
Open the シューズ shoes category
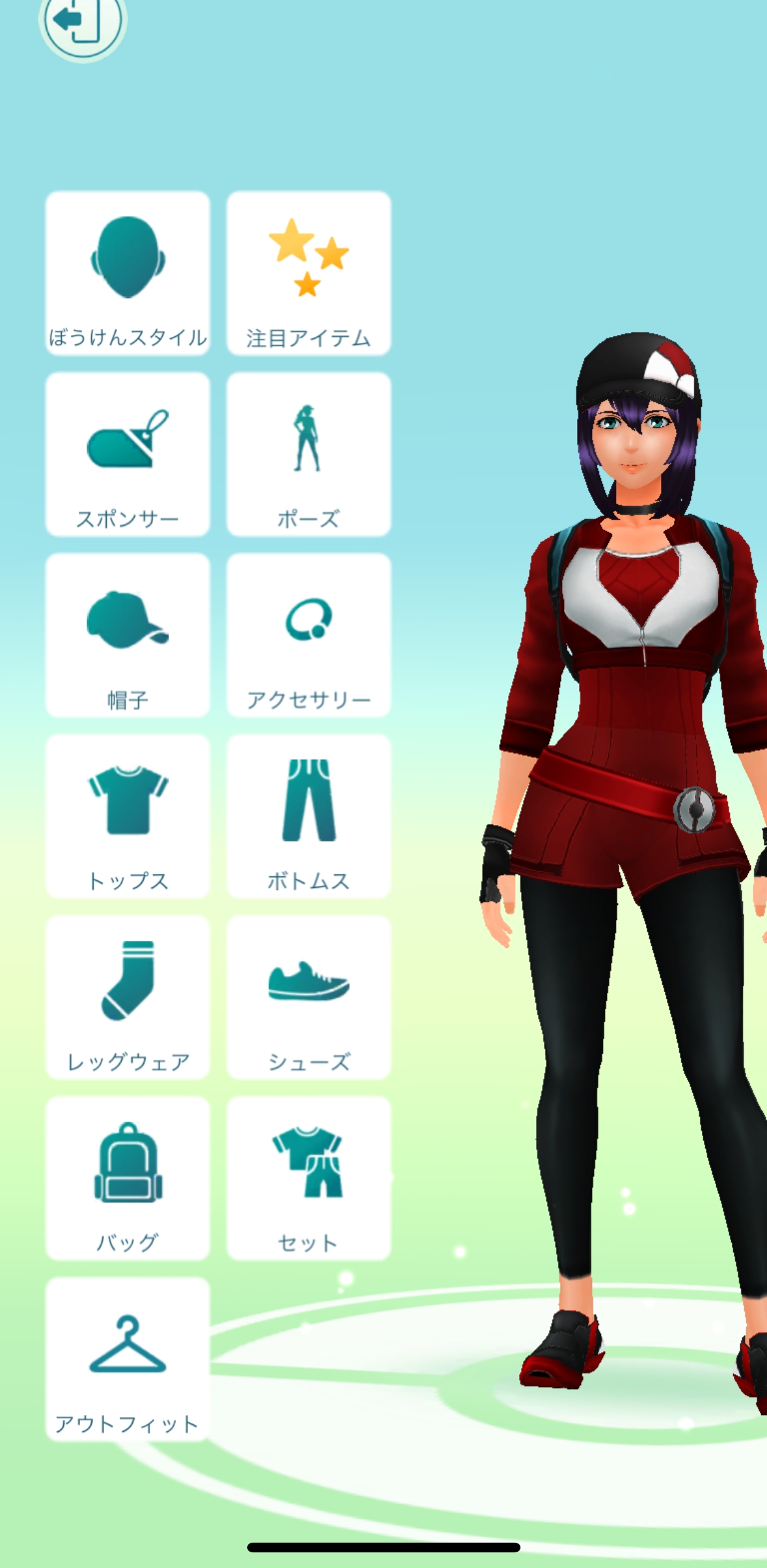pyautogui.click(x=308, y=997)
